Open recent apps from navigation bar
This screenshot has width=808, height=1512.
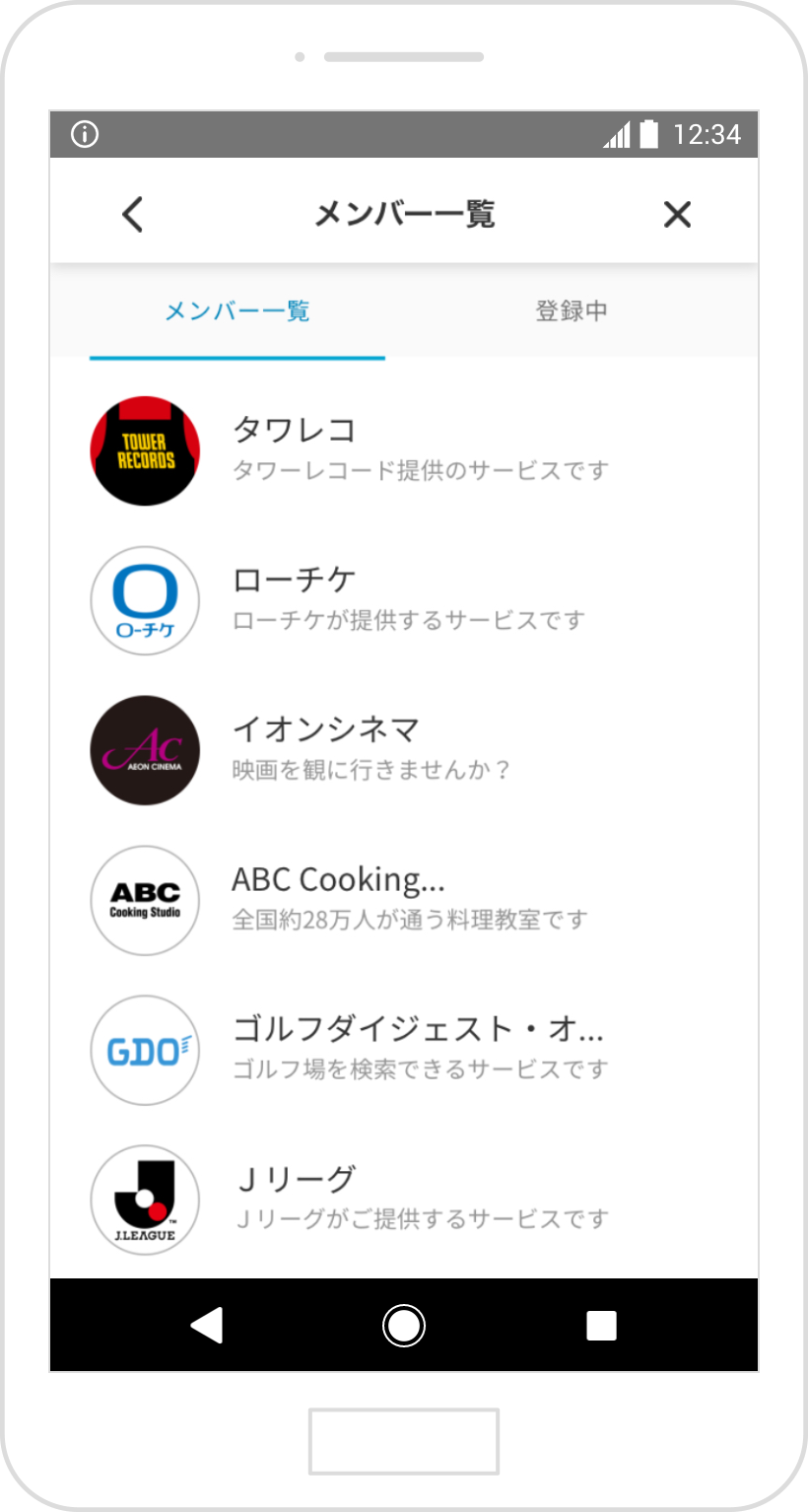pyautogui.click(x=601, y=1326)
